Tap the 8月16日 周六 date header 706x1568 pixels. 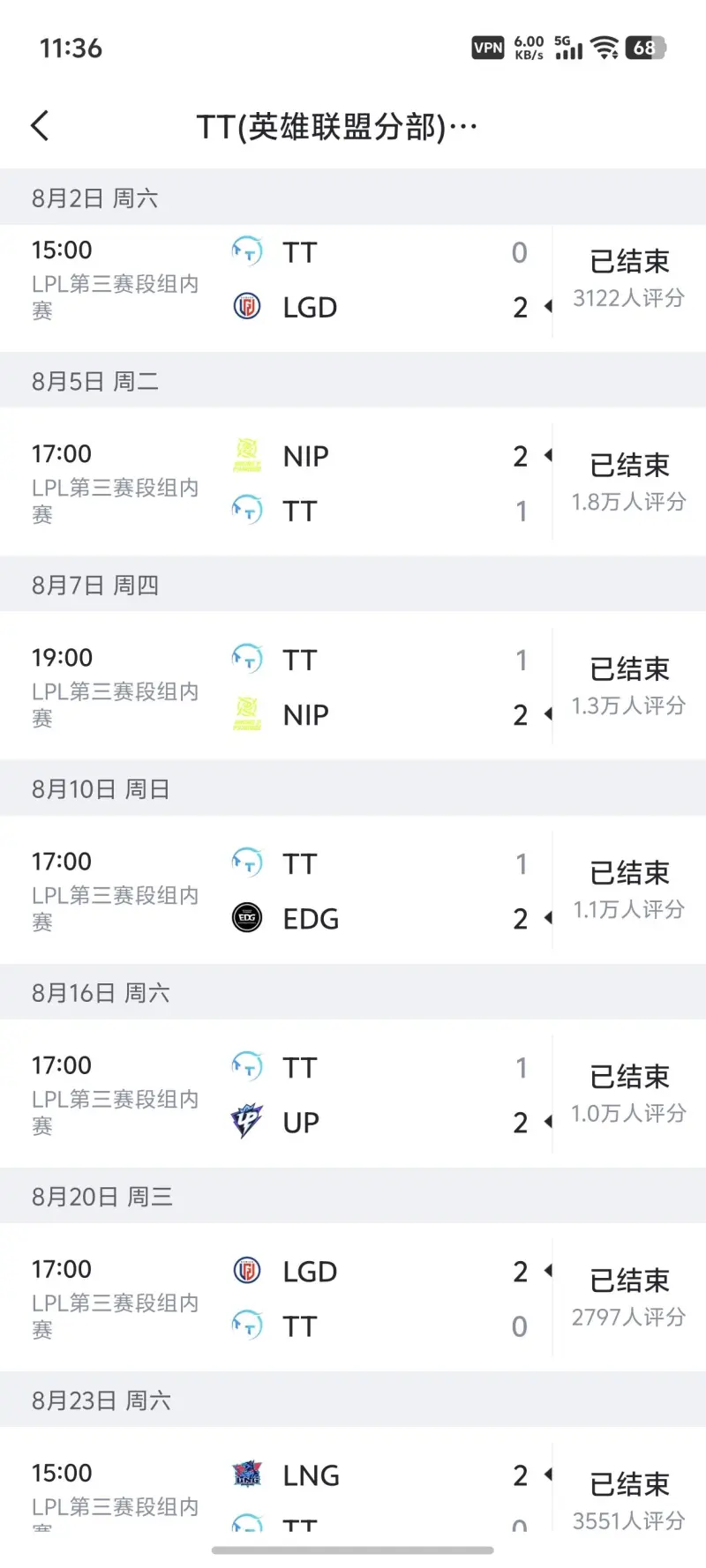100,992
